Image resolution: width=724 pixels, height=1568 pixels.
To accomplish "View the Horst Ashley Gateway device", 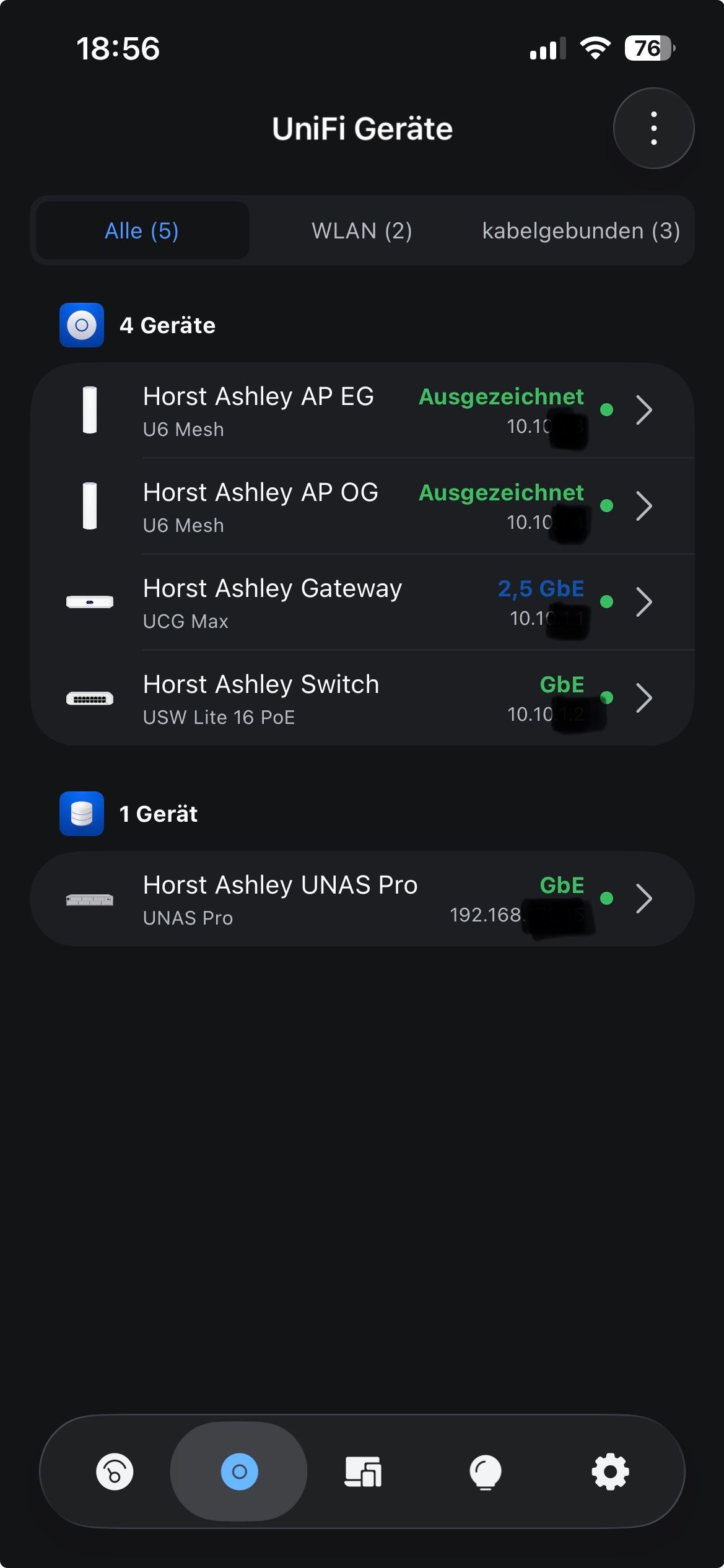I will click(x=362, y=603).
